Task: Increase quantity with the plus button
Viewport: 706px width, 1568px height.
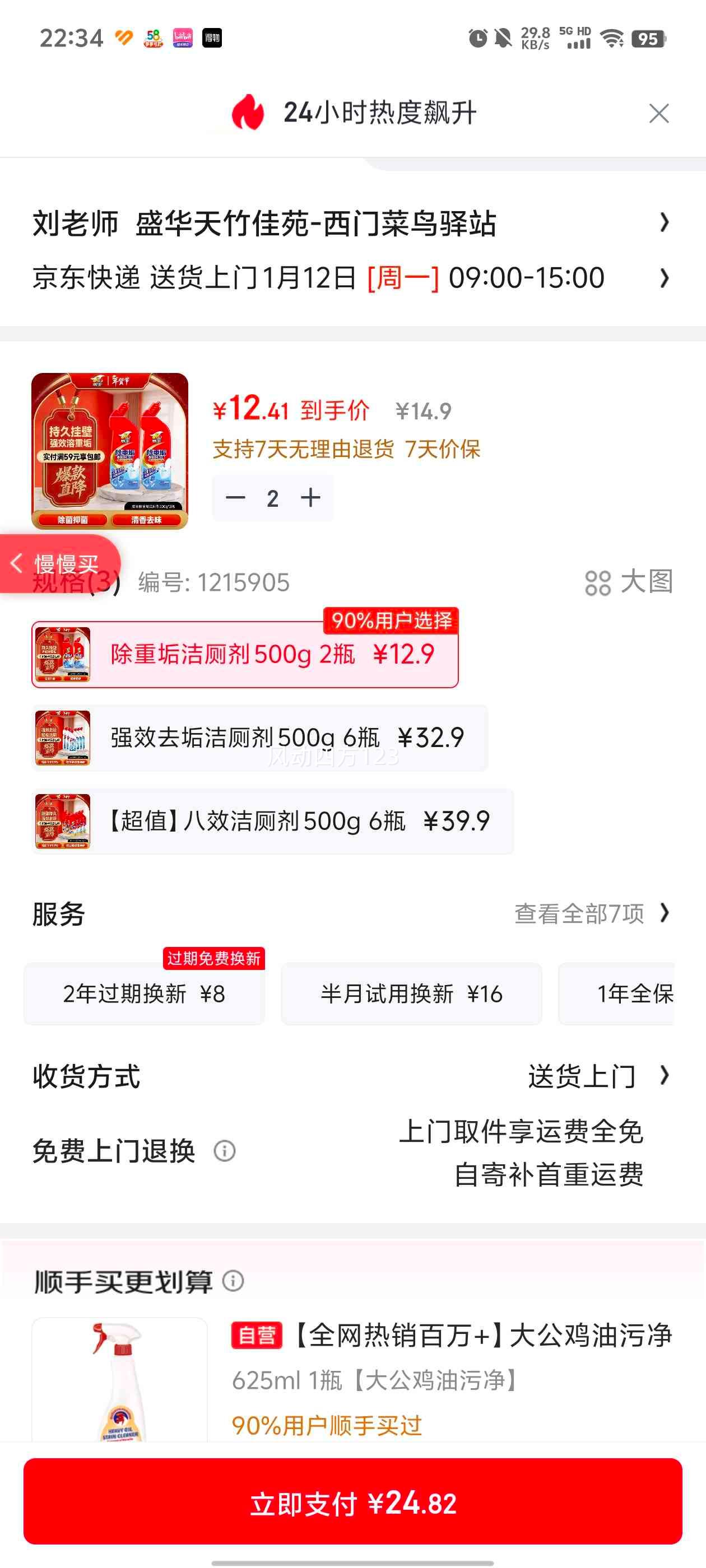Action: click(309, 497)
